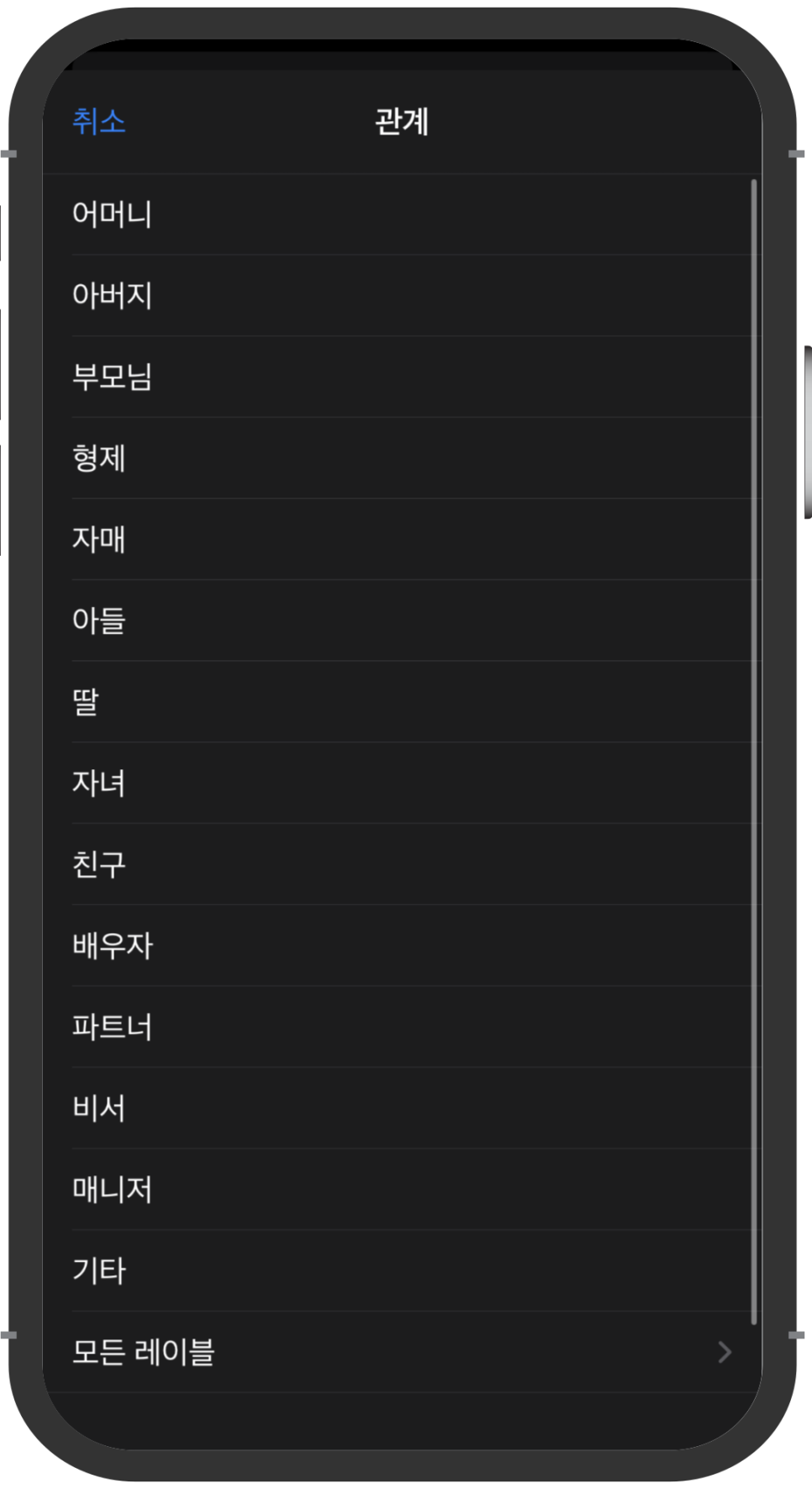Screen dimensions: 812x1489
Task: Select 부모님 as the relationship
Action: click(x=402, y=377)
